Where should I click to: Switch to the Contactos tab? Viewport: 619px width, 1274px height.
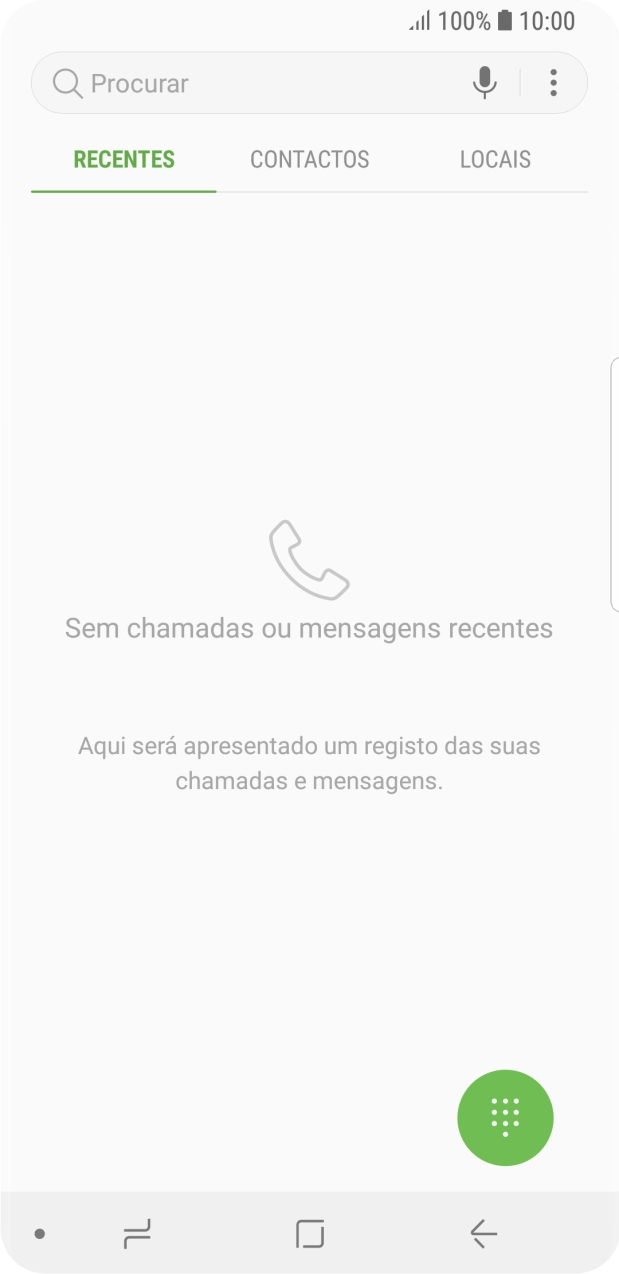pyautogui.click(x=309, y=160)
